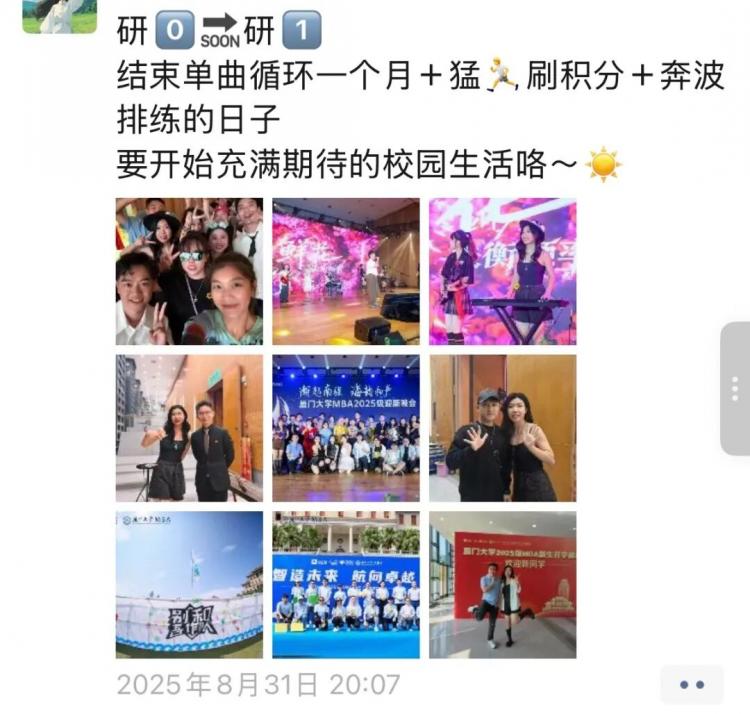View the group selfie photo
750x714 pixels.
pos(189,271)
